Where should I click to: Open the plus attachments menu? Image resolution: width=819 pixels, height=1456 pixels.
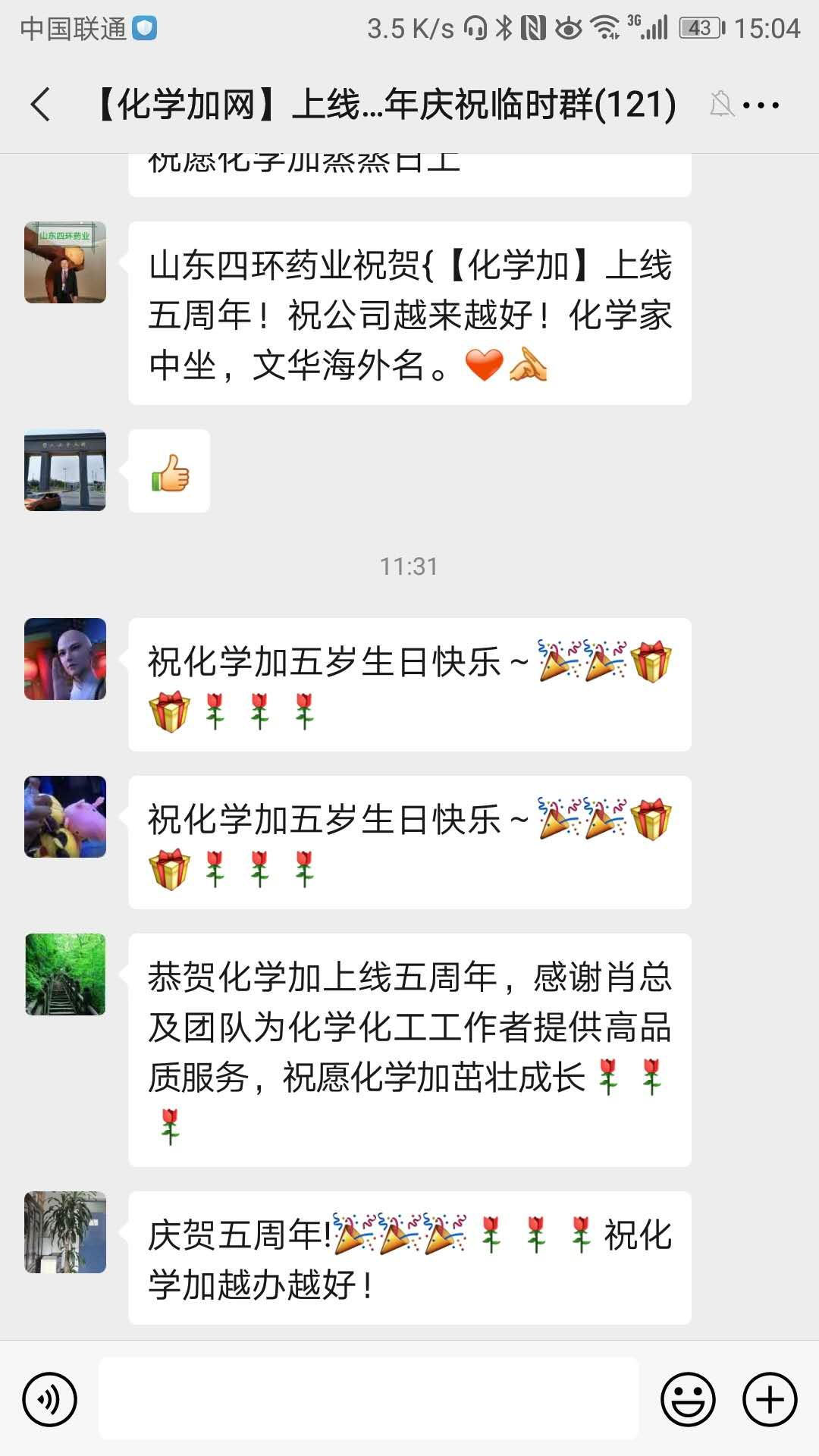pos(770,1399)
